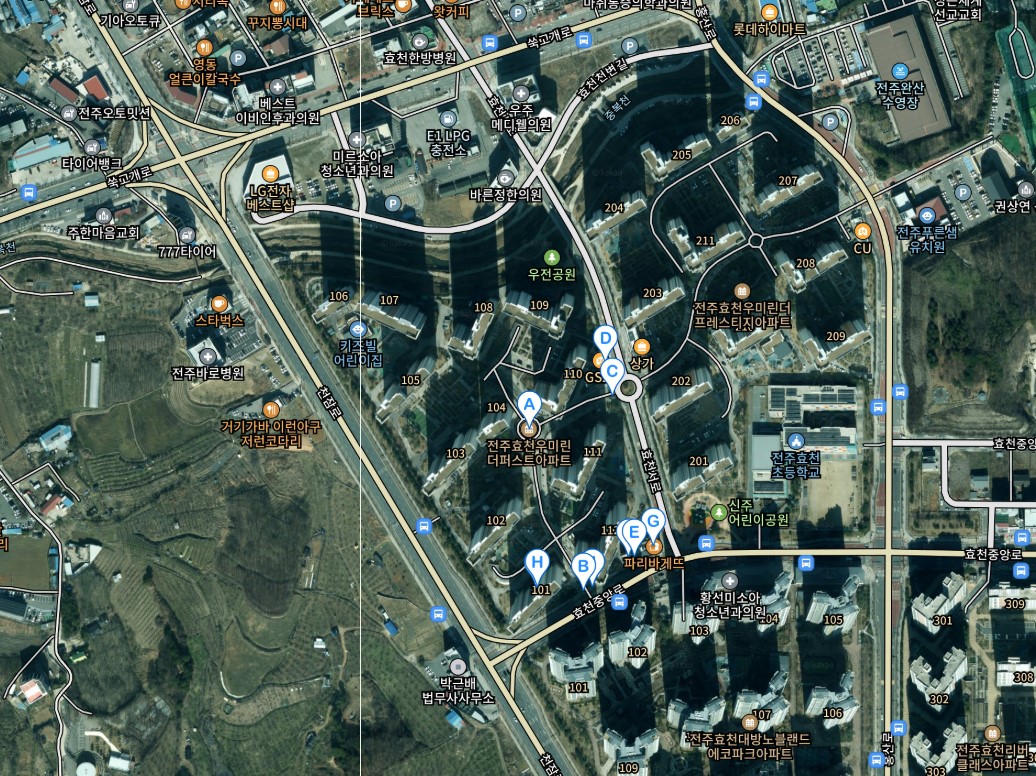This screenshot has width=1036, height=776.
Task: Select the pin labeled G
Action: 652,522
